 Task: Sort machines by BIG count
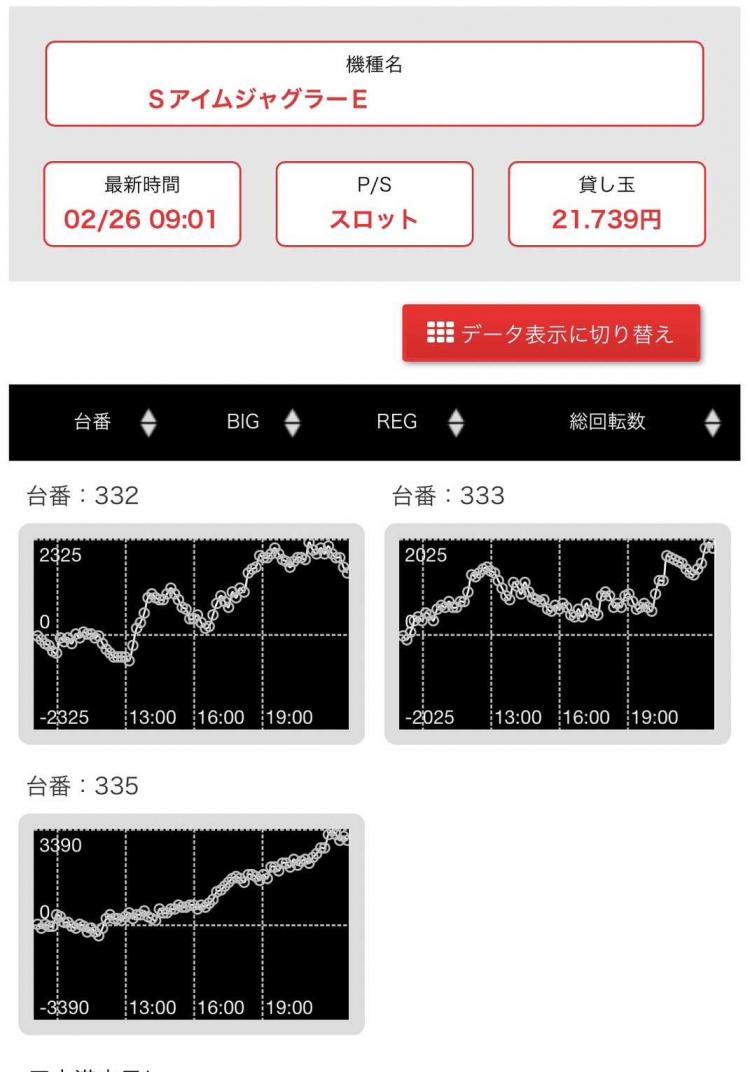263,422
